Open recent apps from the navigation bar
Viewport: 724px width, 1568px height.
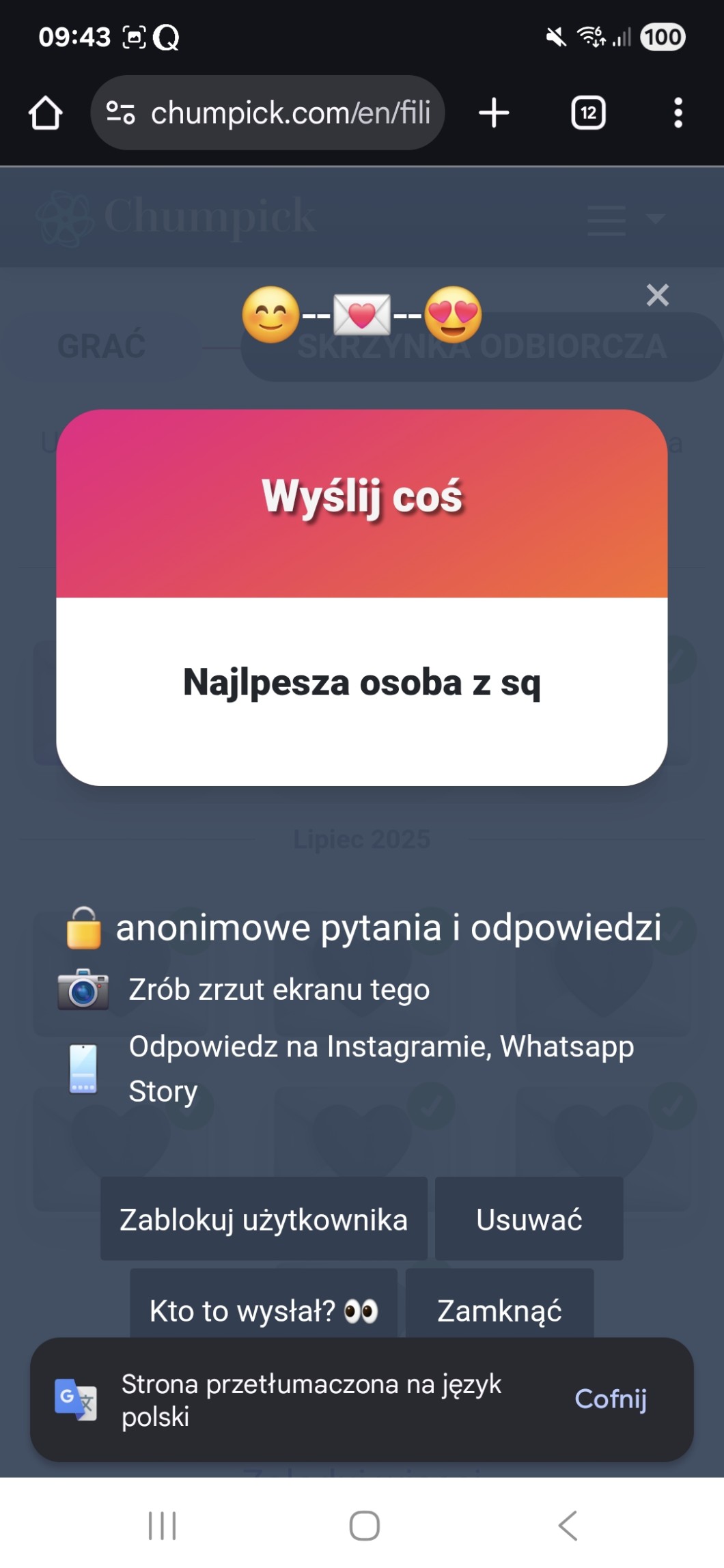click(163, 1525)
